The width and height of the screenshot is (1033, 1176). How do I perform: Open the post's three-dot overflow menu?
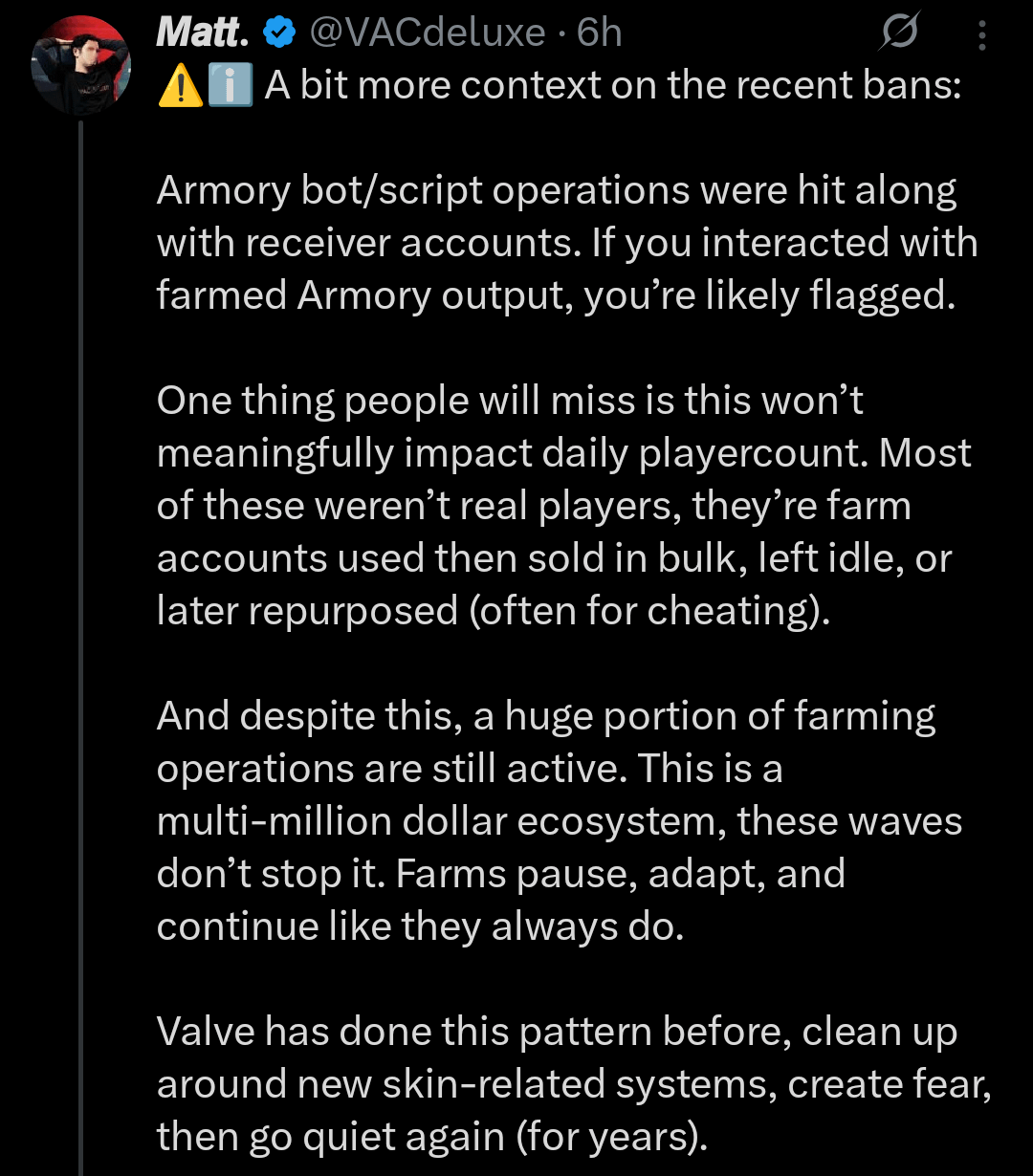point(982,35)
